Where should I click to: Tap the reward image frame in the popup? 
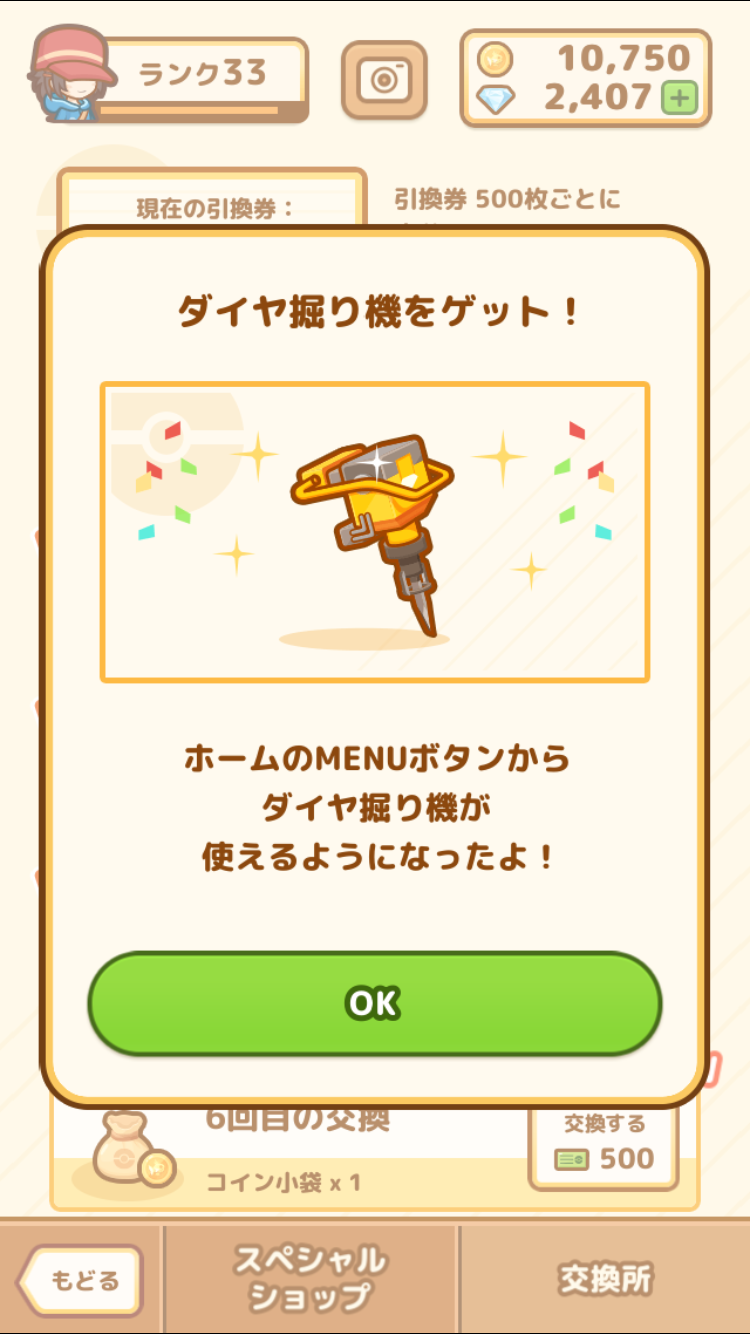tap(375, 527)
